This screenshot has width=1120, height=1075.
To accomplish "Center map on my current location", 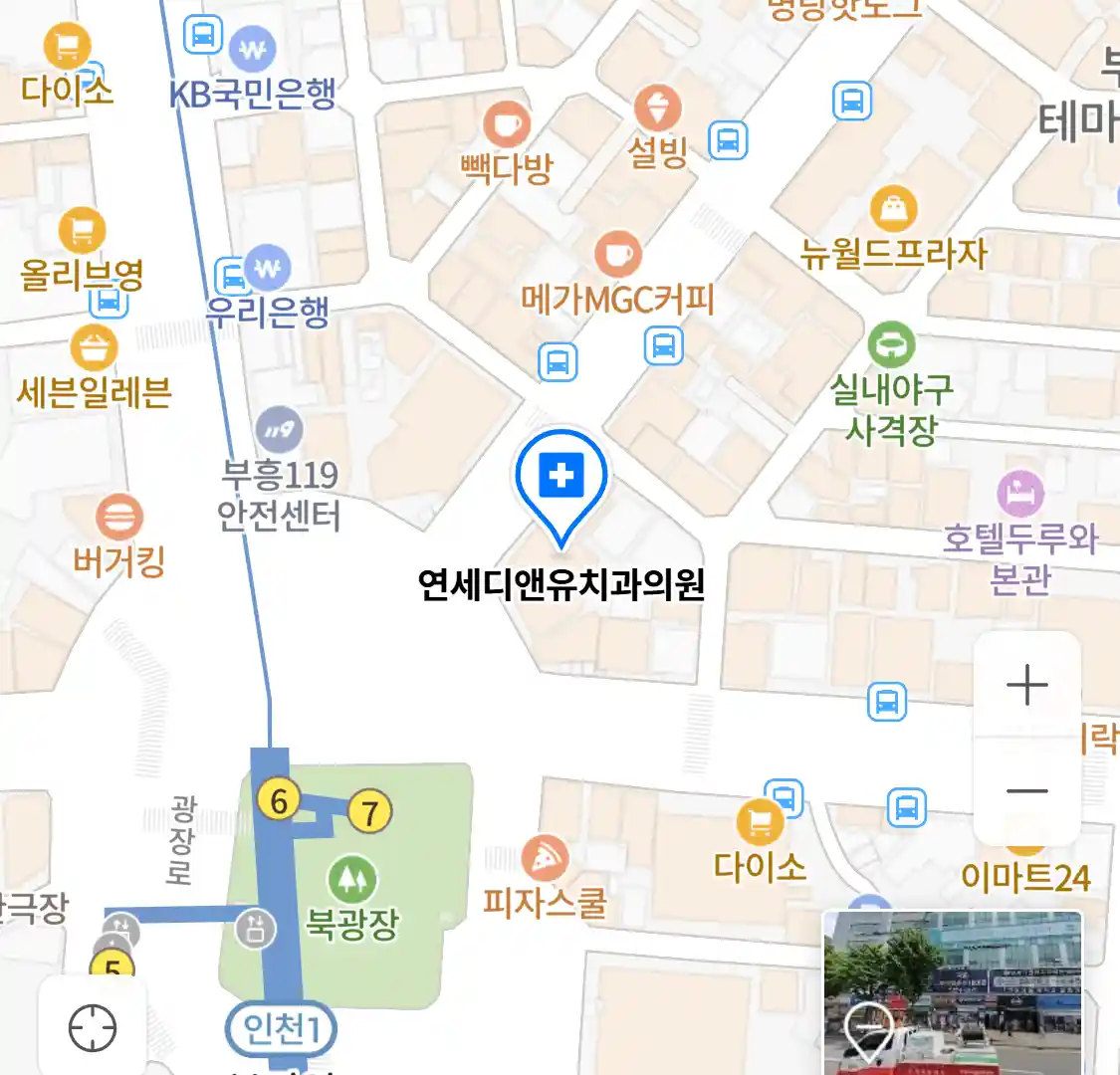I will [x=93, y=1027].
